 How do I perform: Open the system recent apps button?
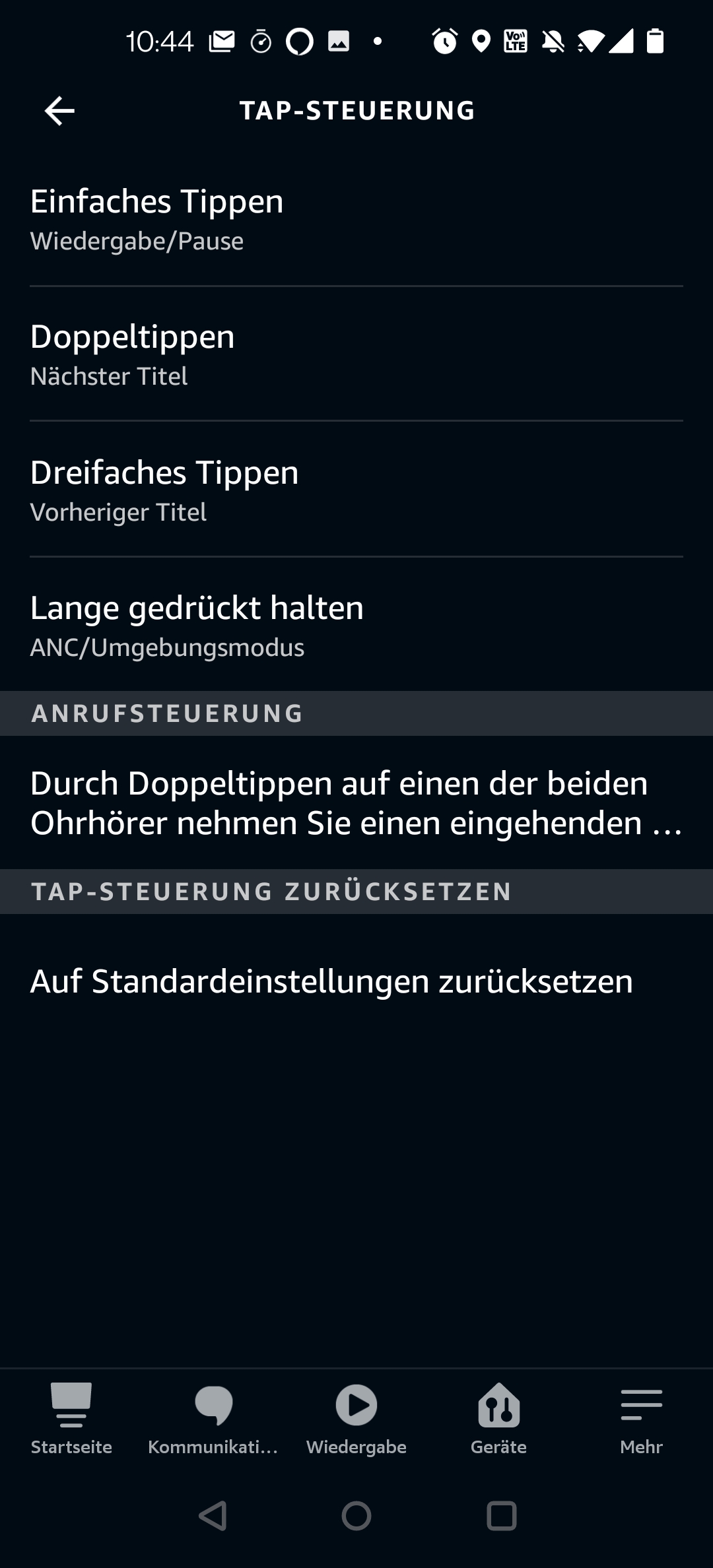pyautogui.click(x=501, y=1516)
